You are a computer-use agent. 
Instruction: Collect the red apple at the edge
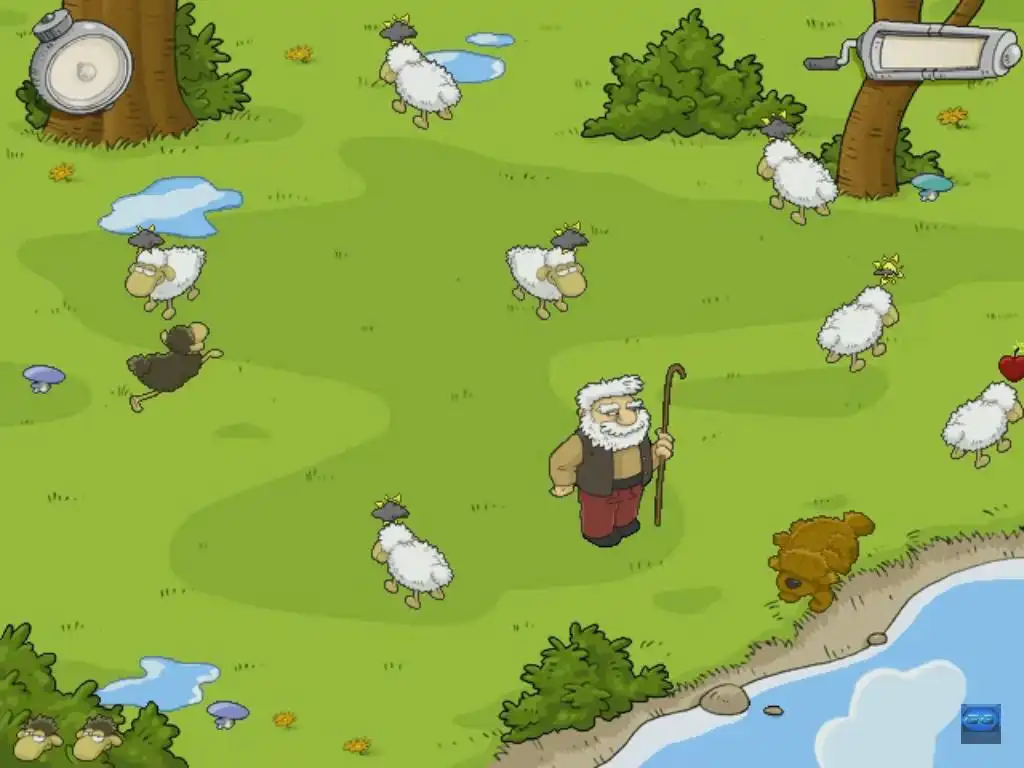[1012, 366]
